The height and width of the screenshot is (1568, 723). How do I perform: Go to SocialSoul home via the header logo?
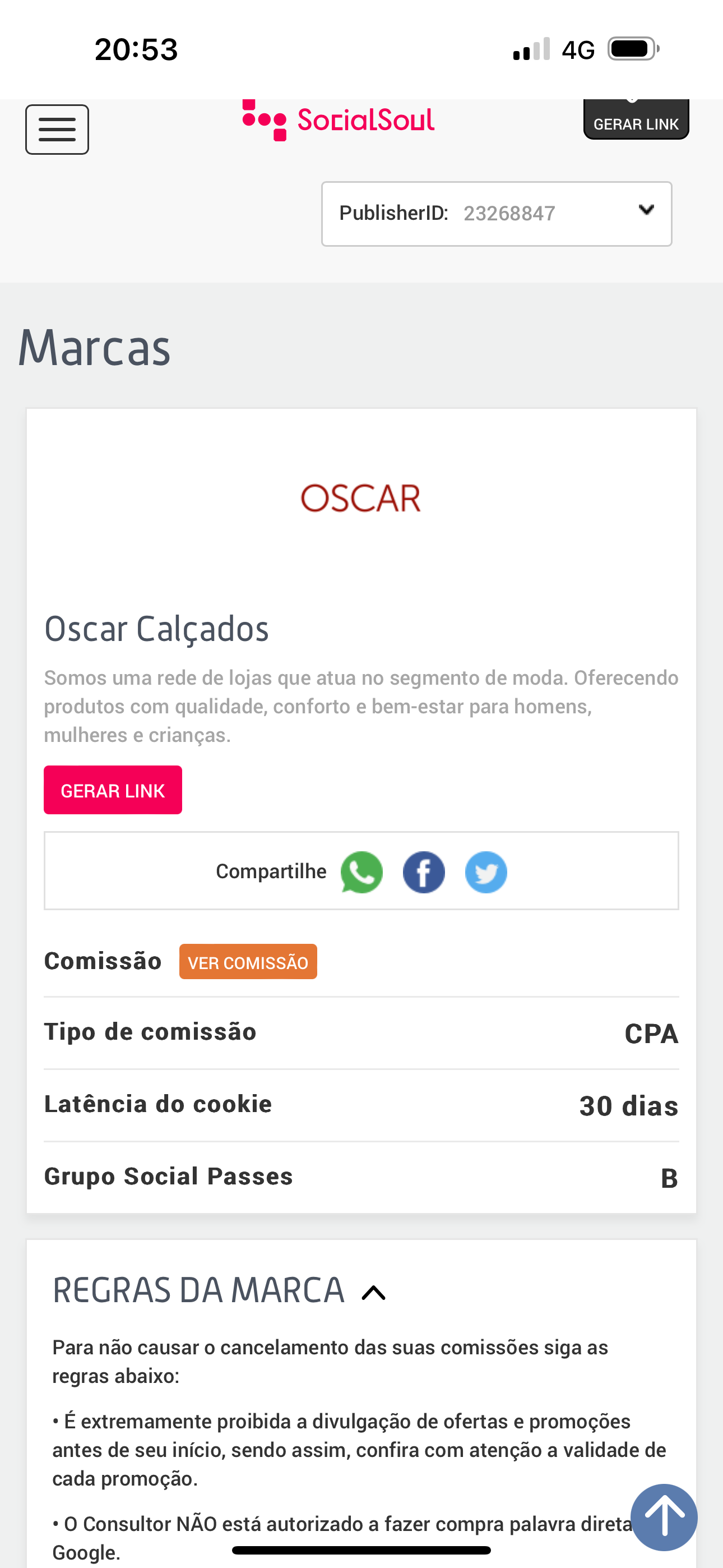339,120
